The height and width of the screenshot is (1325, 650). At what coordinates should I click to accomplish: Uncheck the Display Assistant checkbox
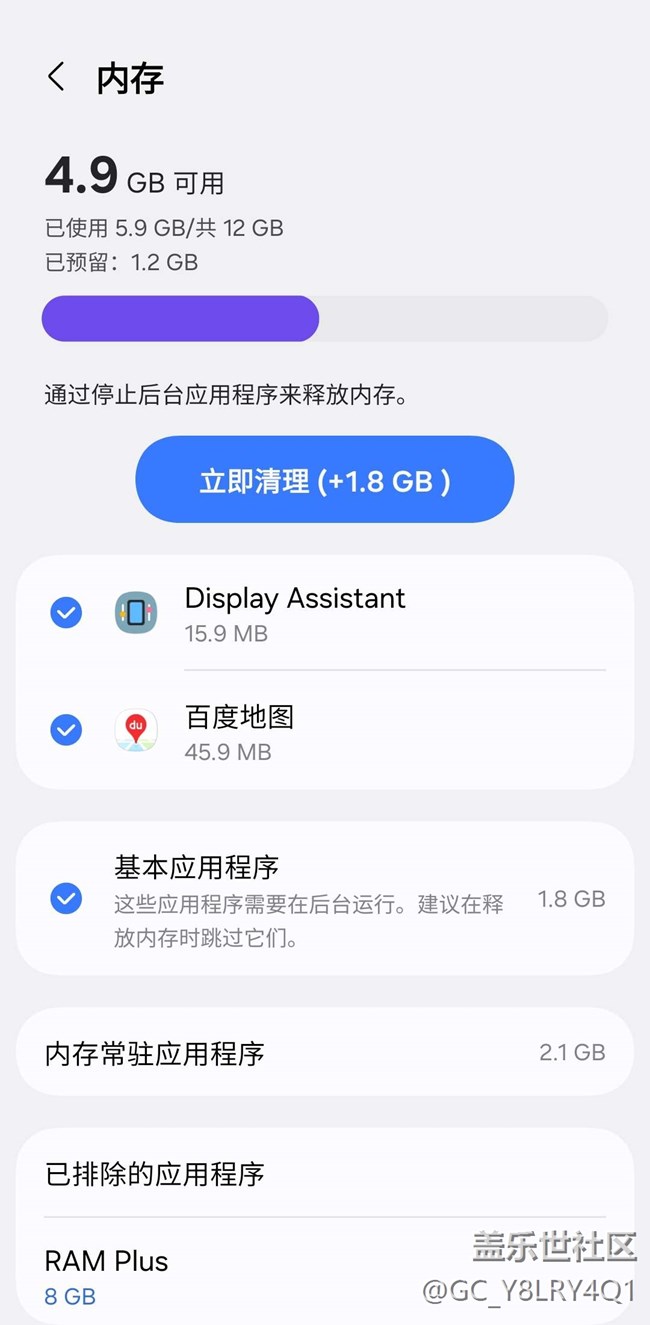tap(66, 613)
